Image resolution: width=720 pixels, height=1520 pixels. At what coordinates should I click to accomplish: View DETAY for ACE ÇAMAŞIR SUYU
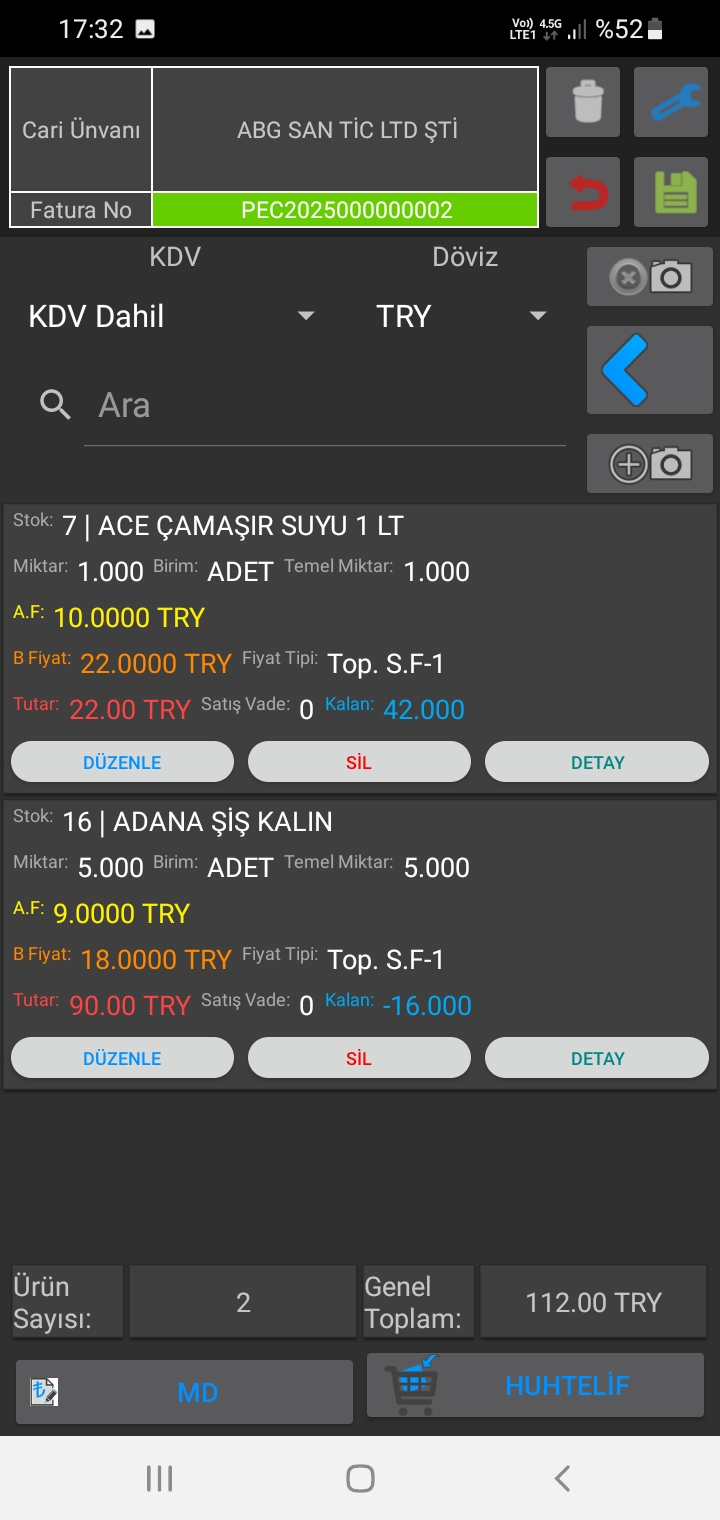click(x=597, y=762)
